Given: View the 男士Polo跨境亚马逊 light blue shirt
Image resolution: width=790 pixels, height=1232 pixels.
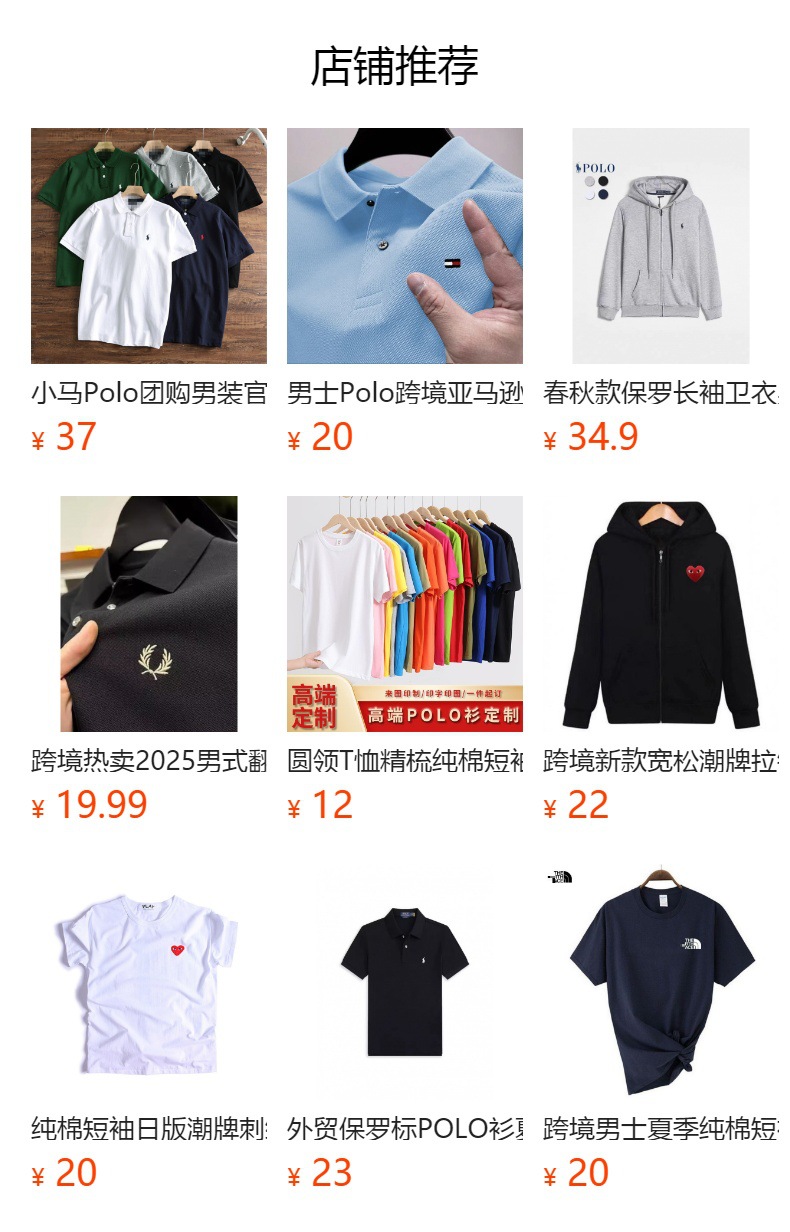Looking at the screenshot, I should 405,246.
